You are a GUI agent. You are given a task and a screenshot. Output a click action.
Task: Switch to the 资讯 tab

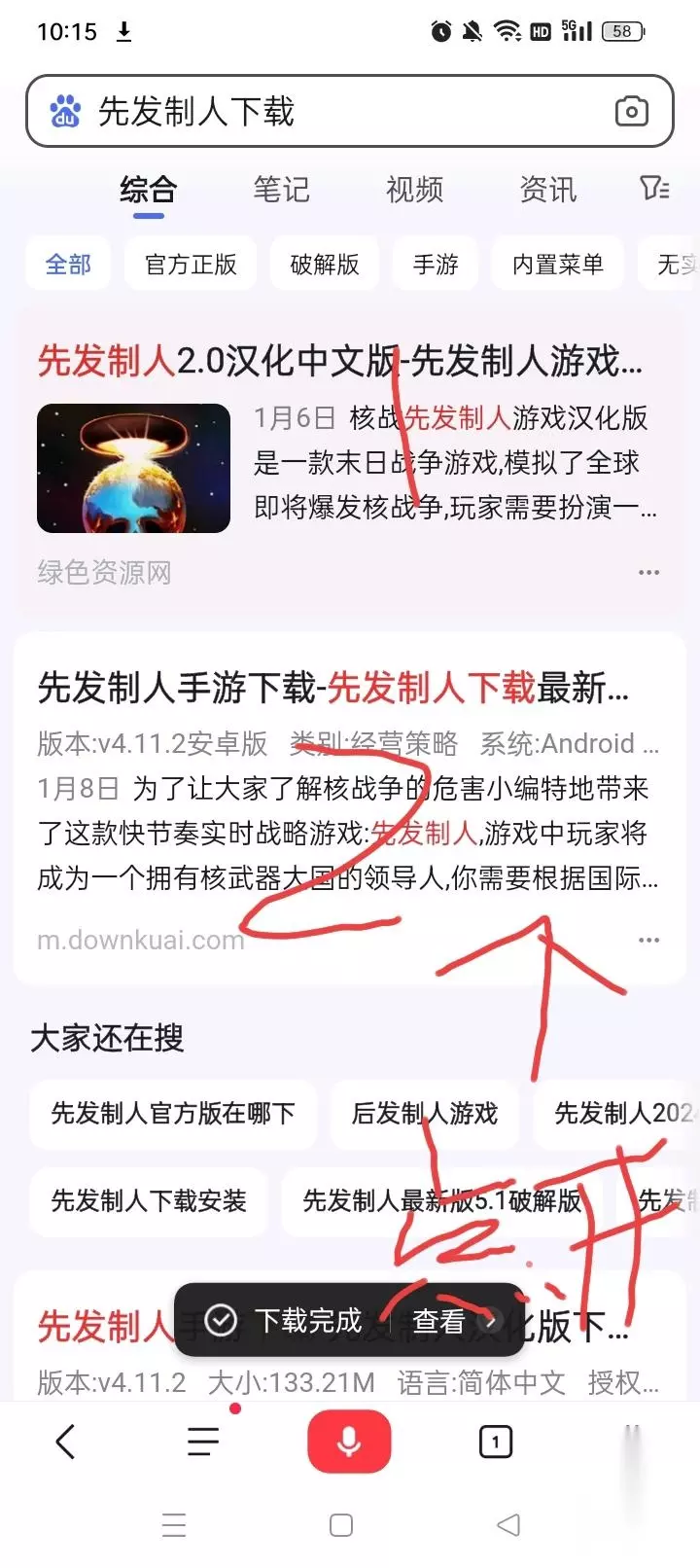[547, 189]
